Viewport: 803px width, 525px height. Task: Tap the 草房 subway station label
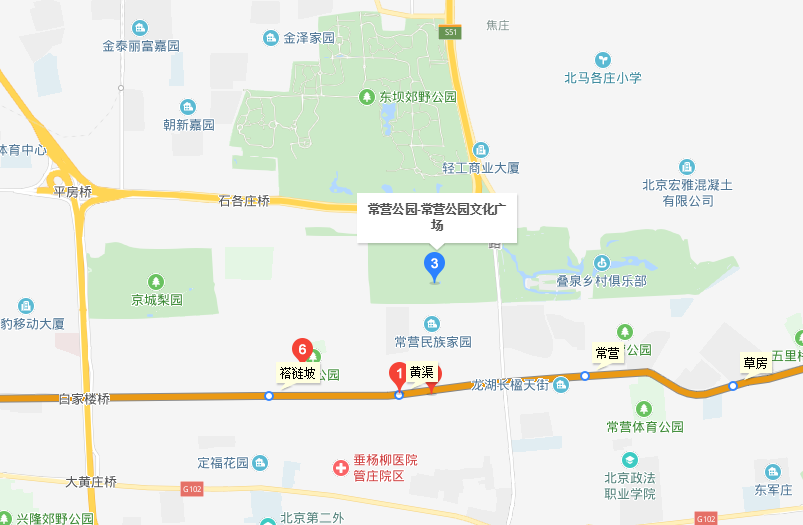755,363
